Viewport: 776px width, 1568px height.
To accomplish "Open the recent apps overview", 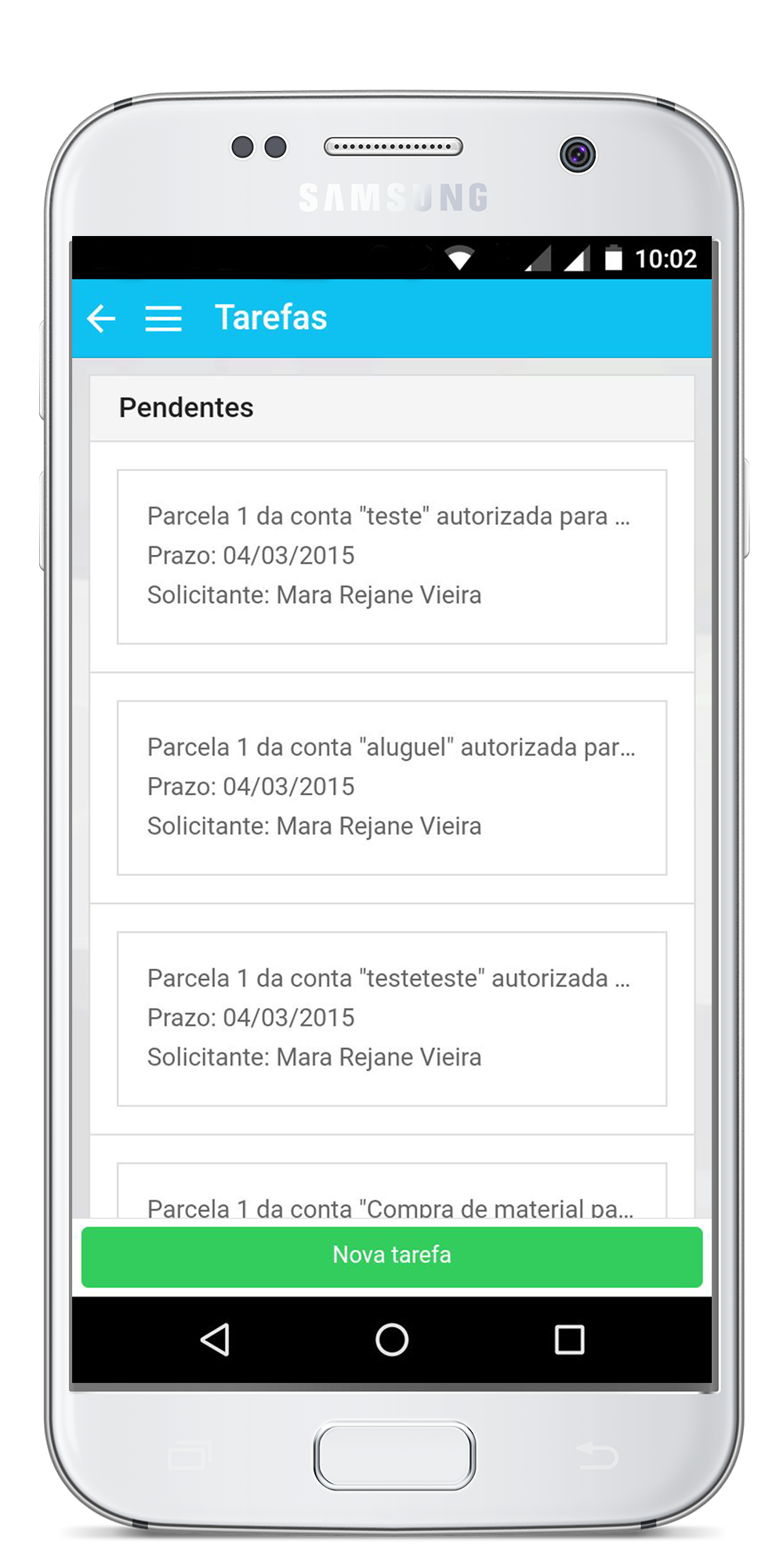I will (569, 1340).
